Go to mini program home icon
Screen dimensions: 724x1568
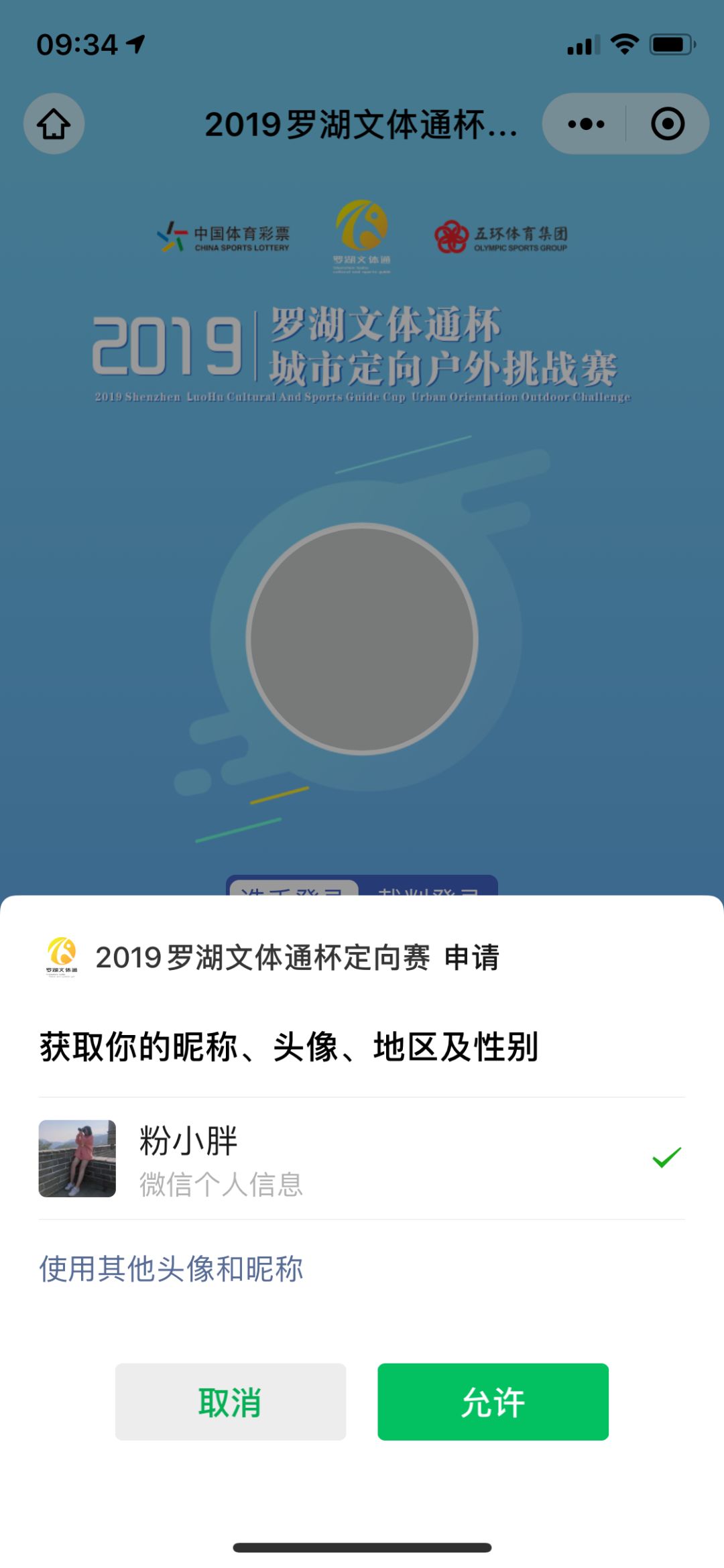click(54, 124)
